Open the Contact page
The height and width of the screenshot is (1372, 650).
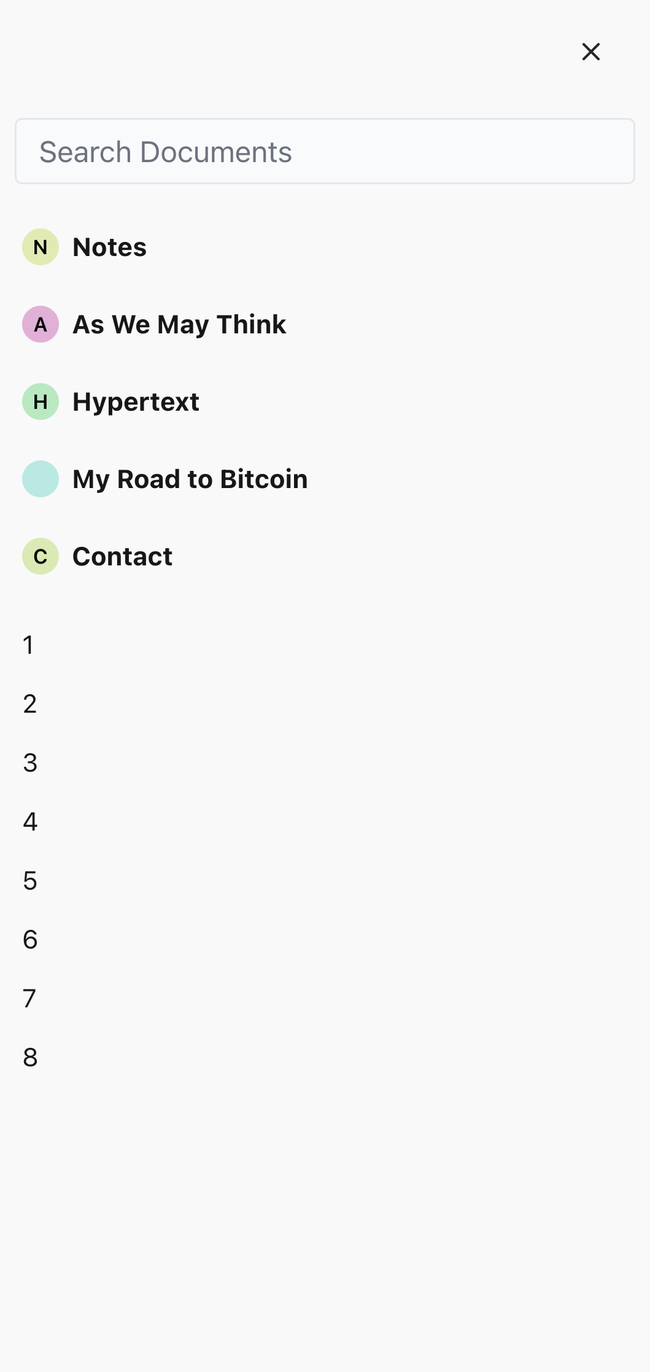(122, 556)
